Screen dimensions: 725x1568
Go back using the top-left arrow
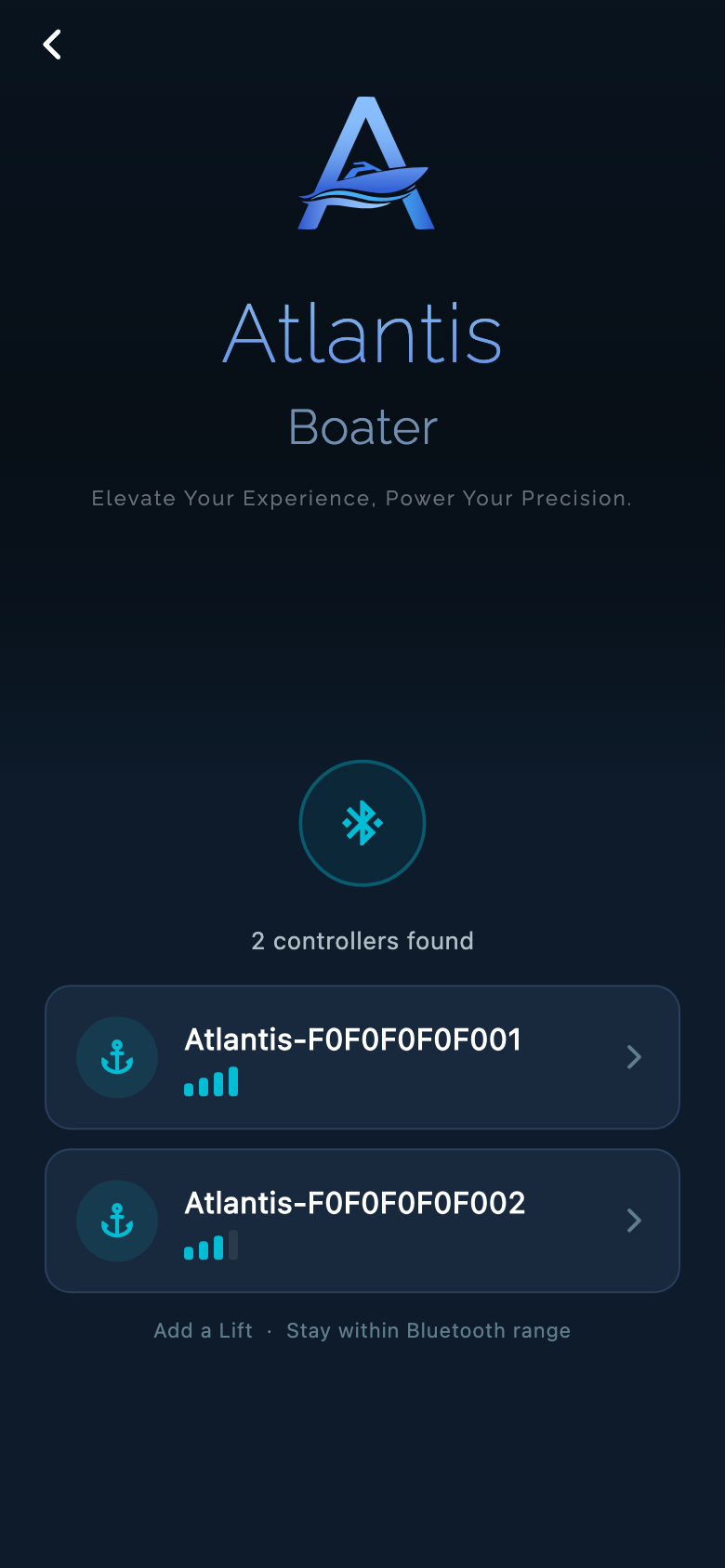tap(52, 45)
